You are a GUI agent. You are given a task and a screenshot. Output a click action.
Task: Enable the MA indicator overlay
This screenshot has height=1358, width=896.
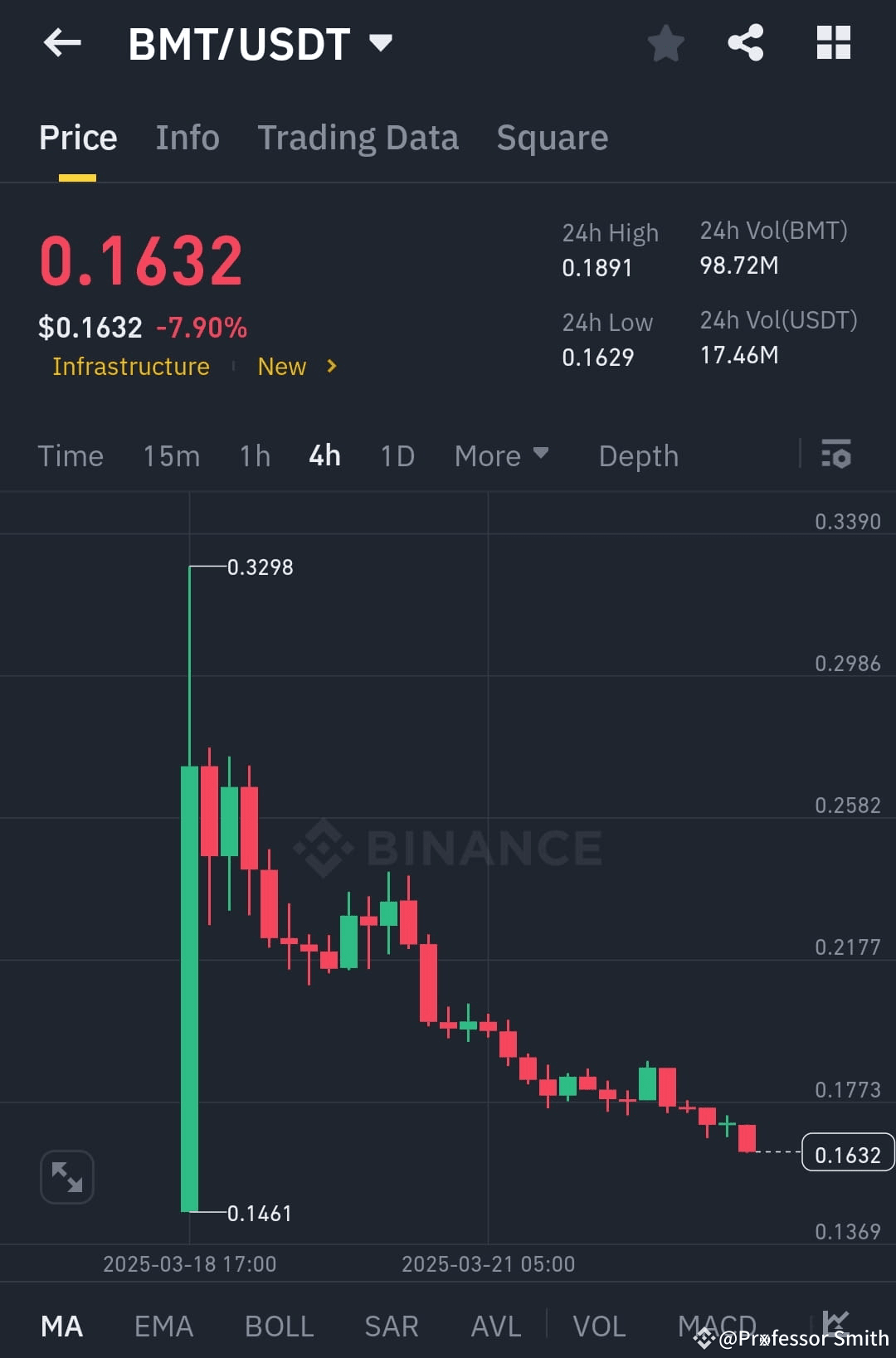[62, 1325]
